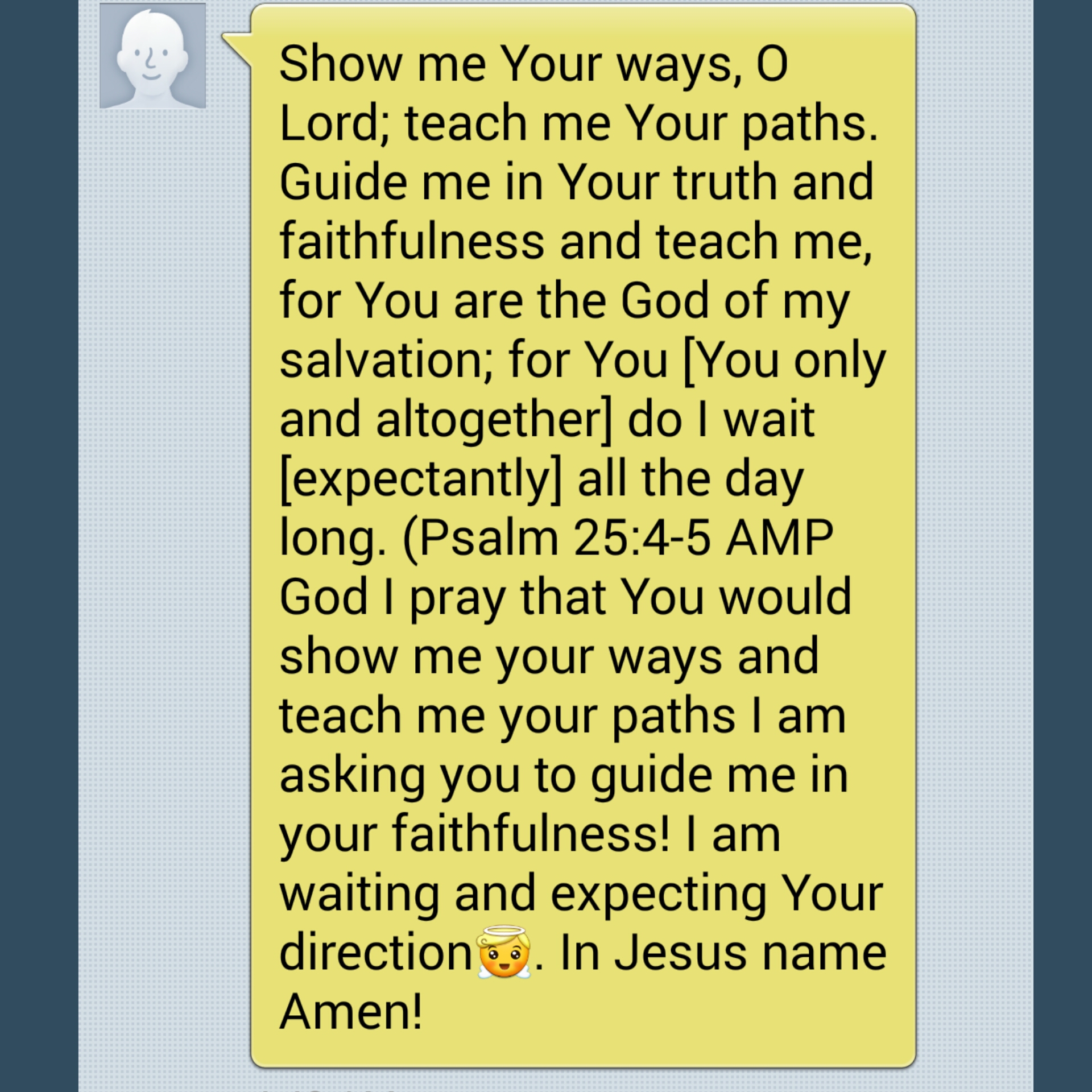Open the sender's contact avatar
Screen dimensions: 1092x1092
(x=152, y=56)
